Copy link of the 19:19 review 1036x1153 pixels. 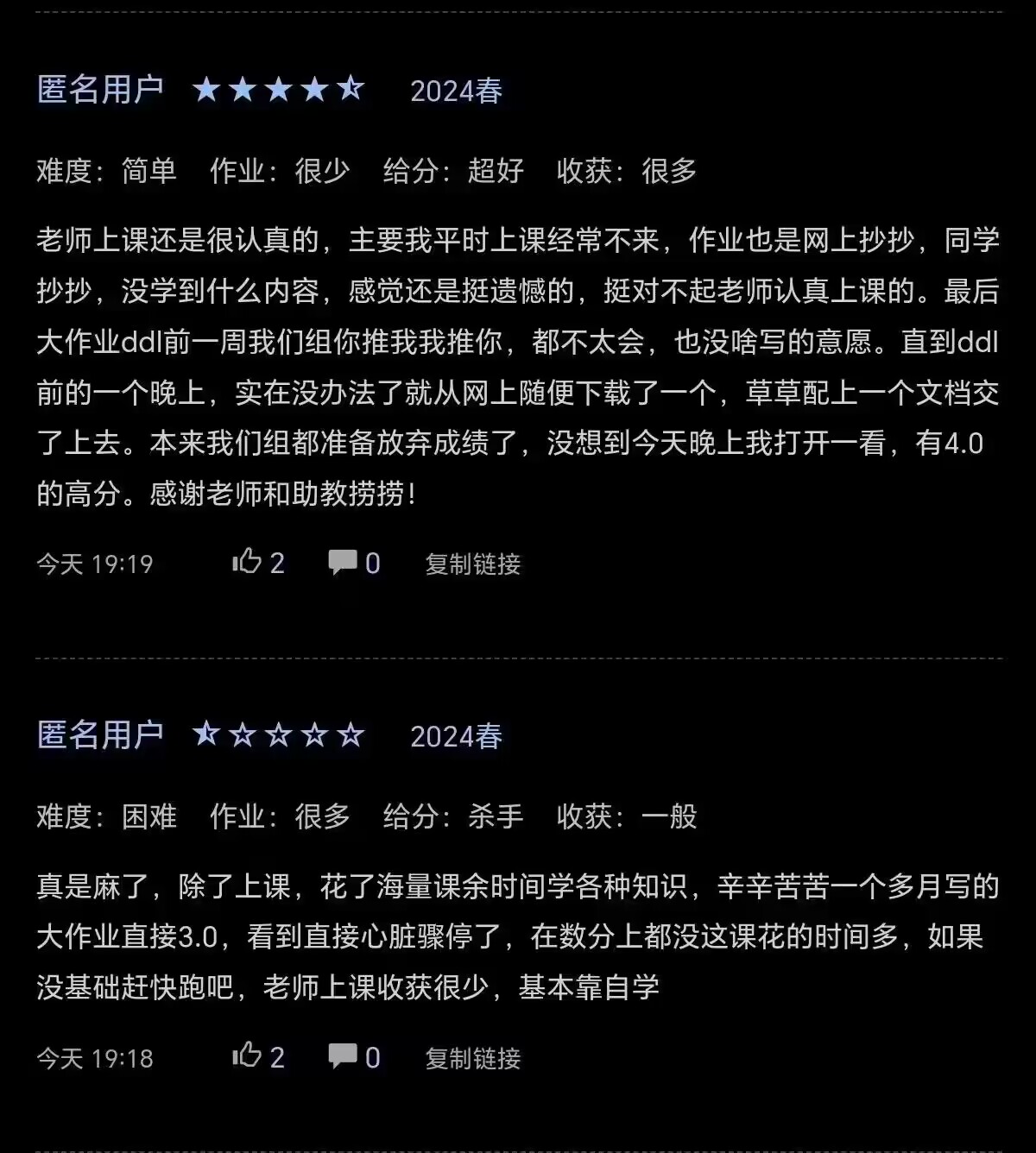pos(472,564)
